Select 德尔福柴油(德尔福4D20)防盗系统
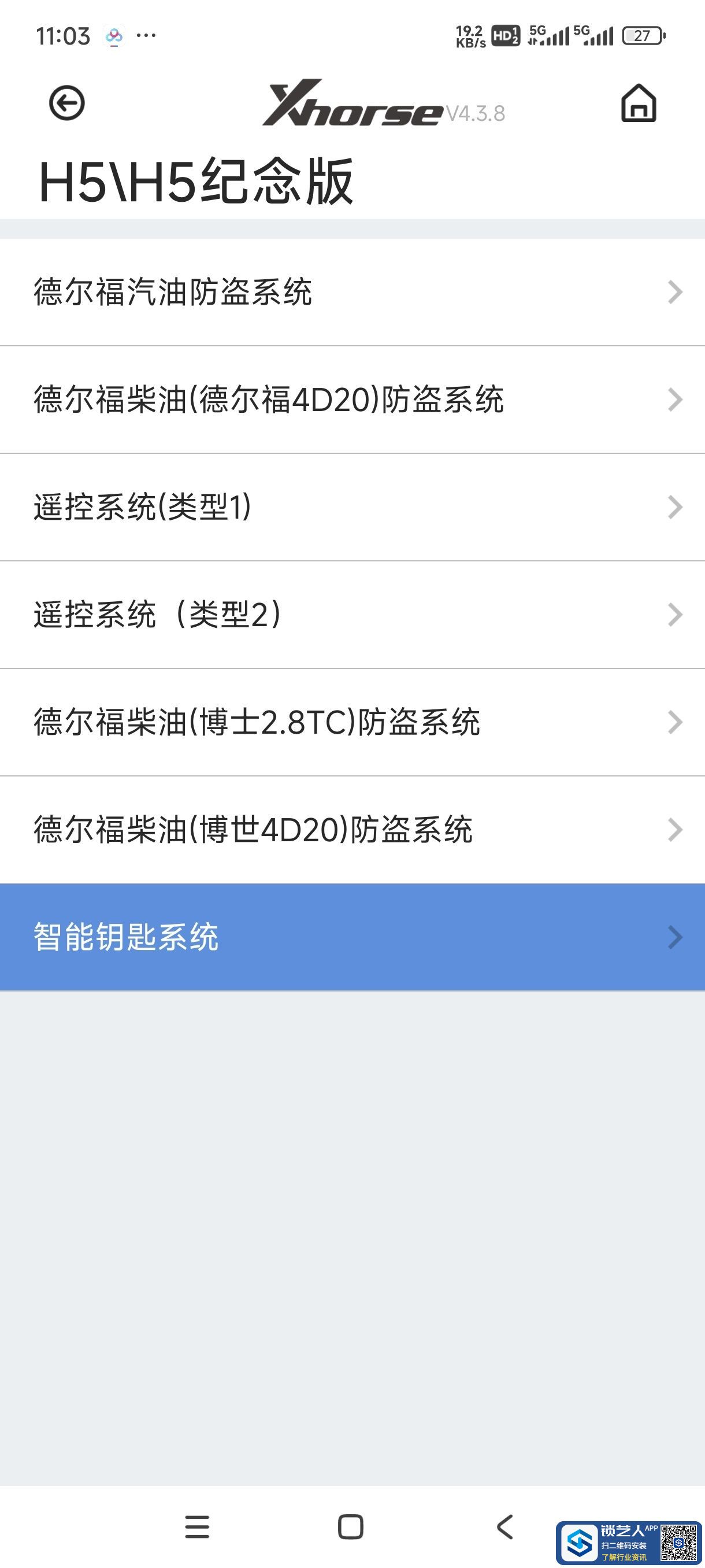Viewport: 705px width, 1568px height. point(352,400)
